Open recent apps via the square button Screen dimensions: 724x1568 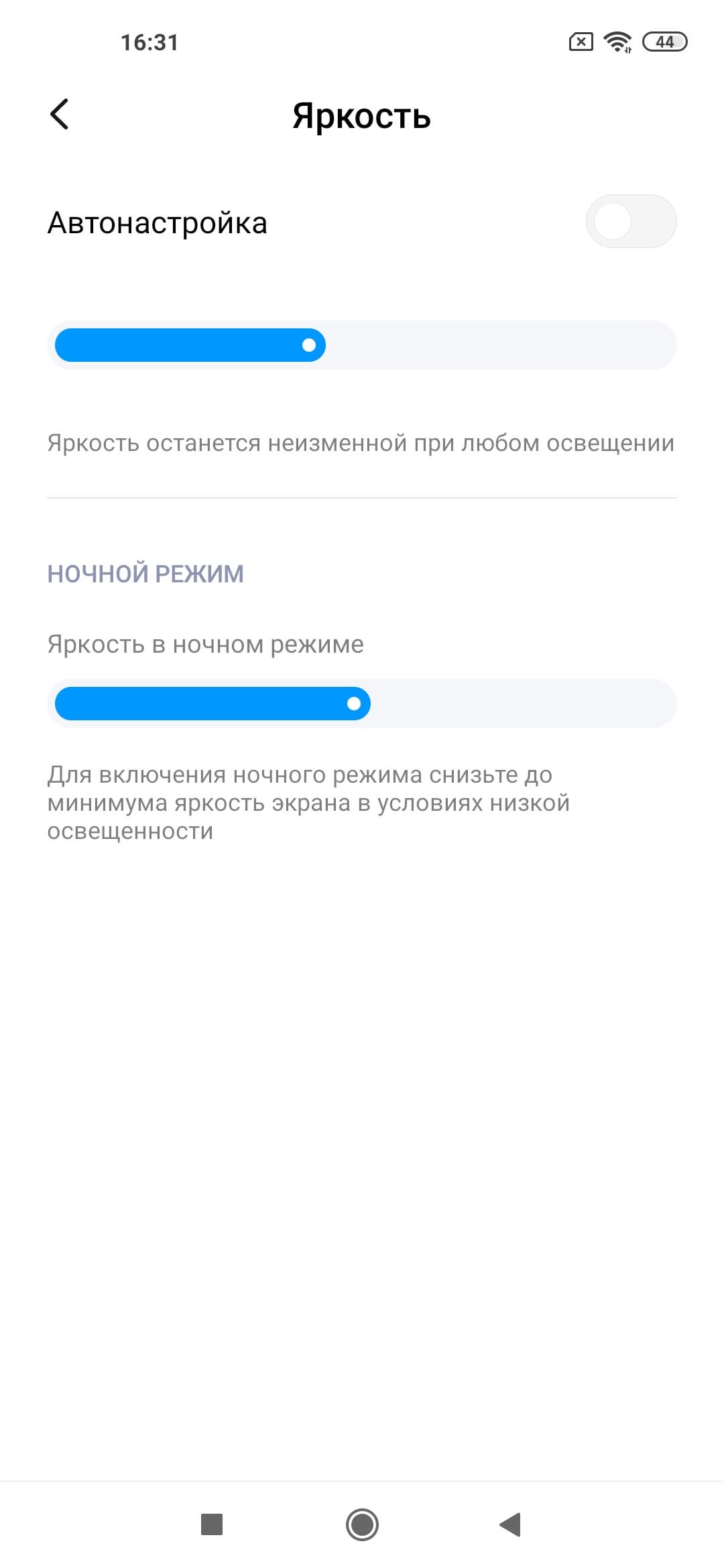tap(212, 1524)
